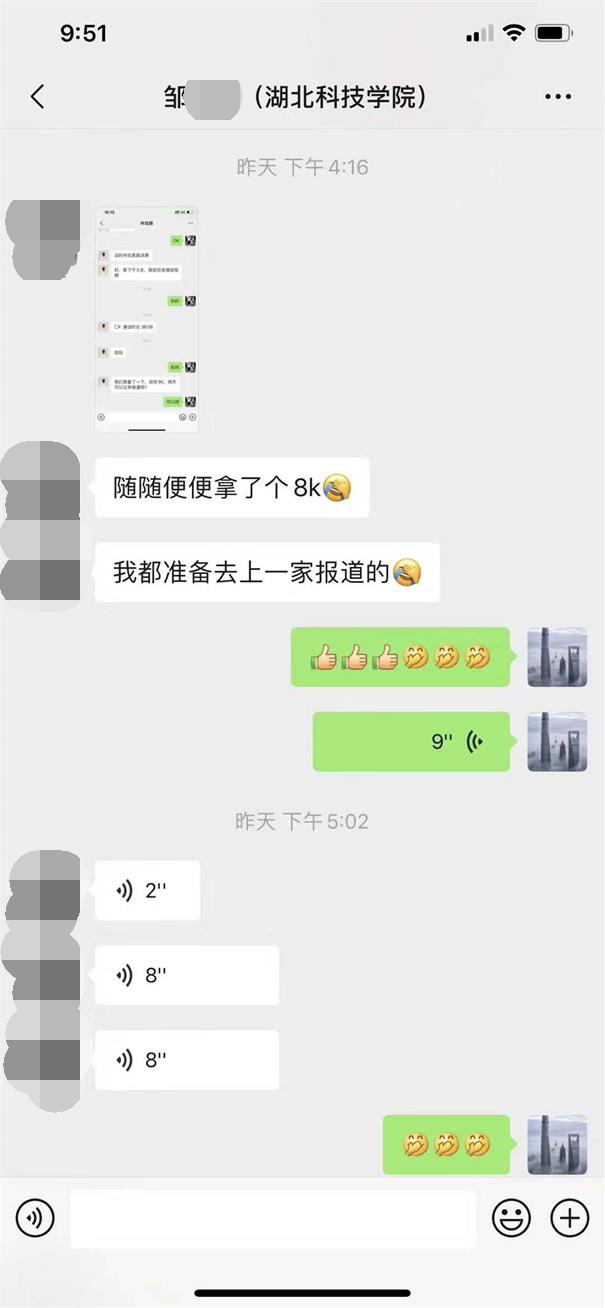This screenshot has width=605, height=1308.
Task: Tap the message text input field
Action: [x=272, y=1218]
